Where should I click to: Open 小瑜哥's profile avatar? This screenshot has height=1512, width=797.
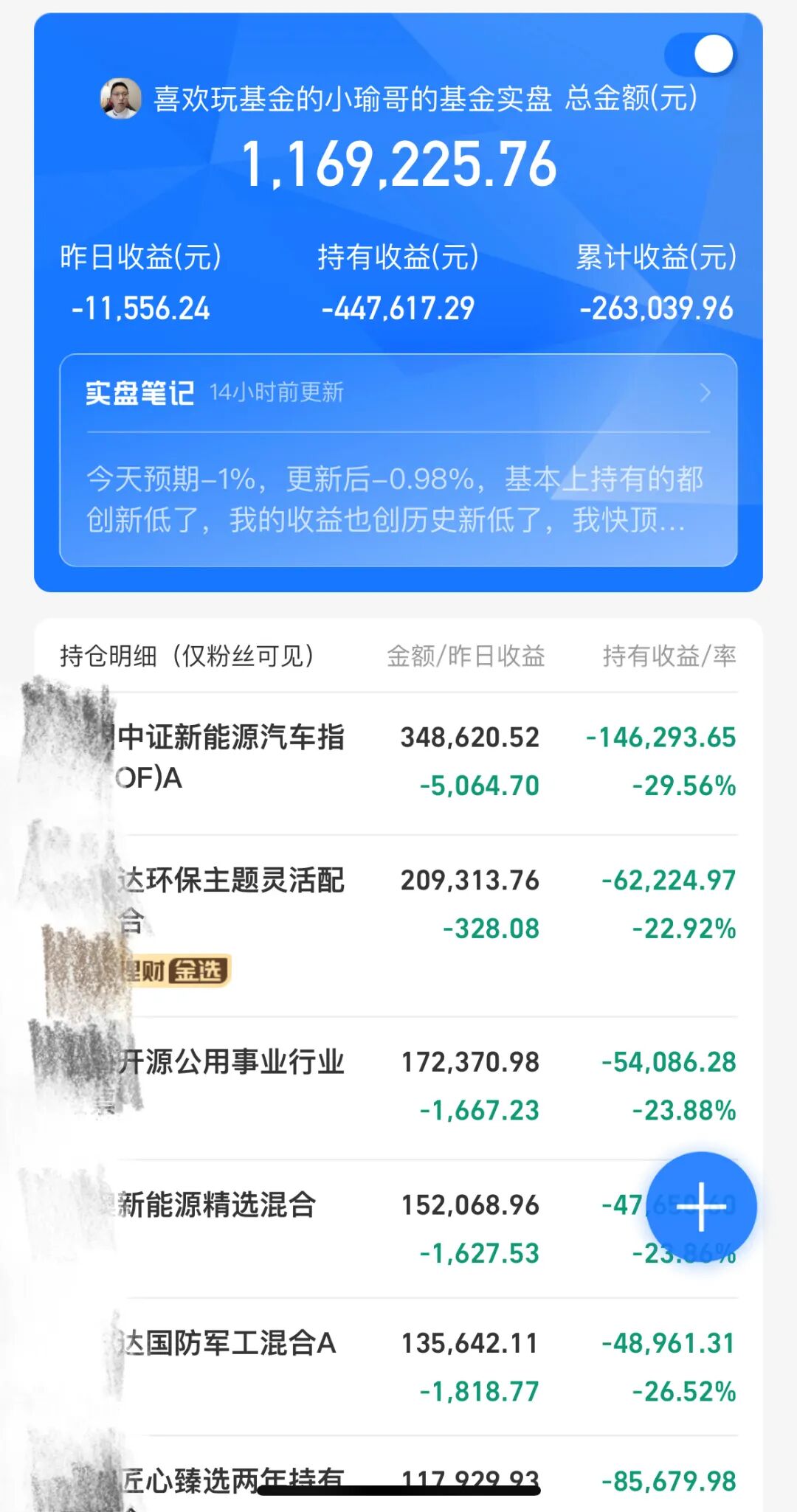pos(121,98)
